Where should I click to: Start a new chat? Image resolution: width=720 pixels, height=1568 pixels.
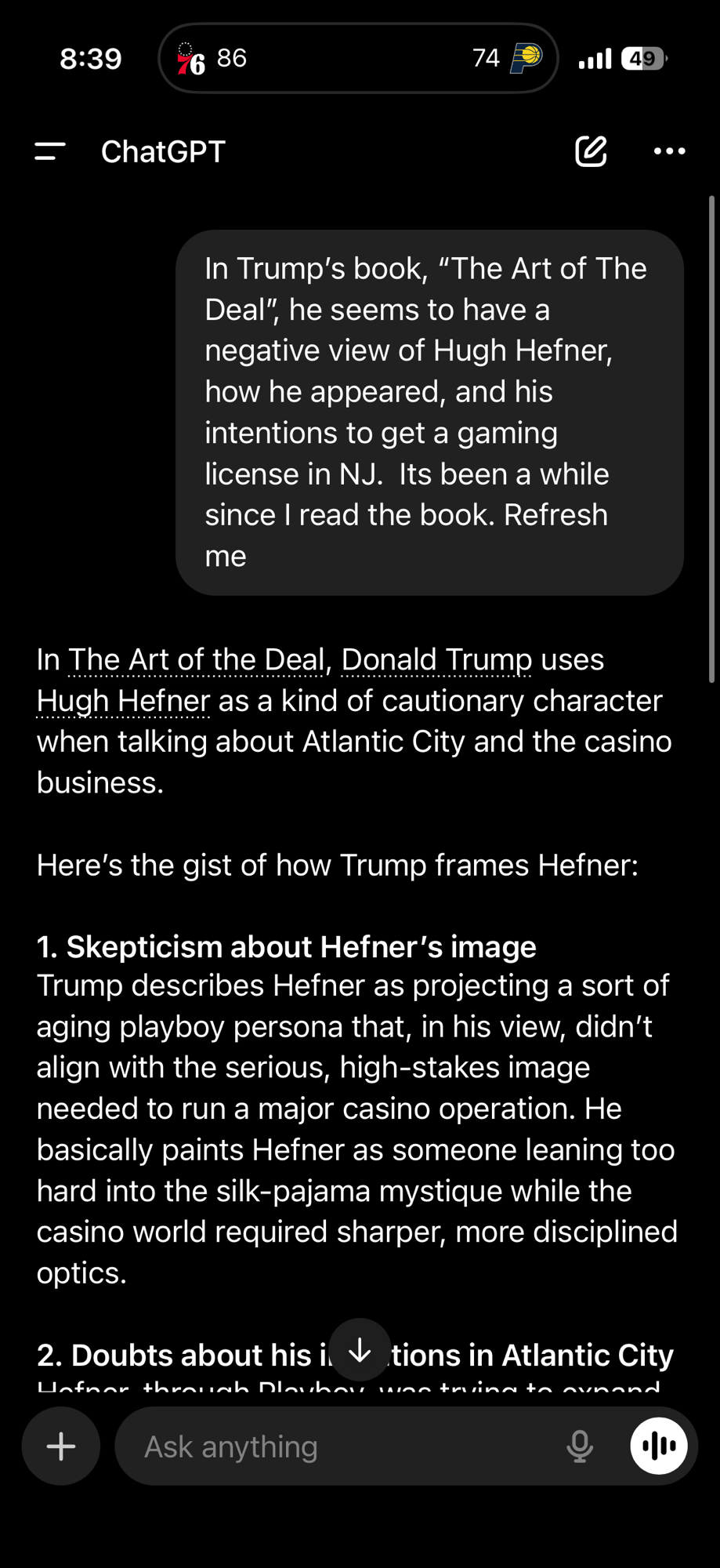(x=591, y=151)
